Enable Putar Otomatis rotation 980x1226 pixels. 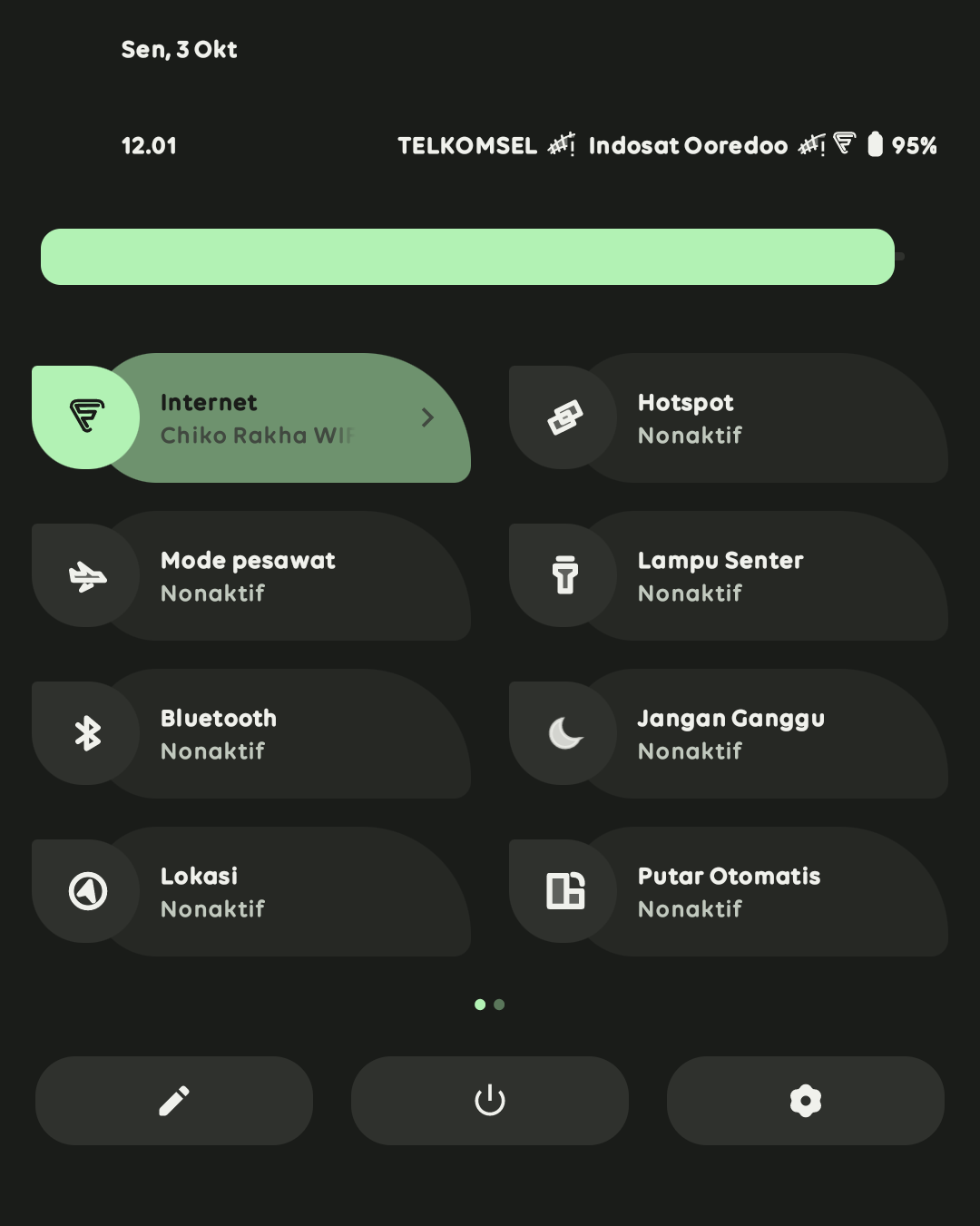(x=729, y=892)
